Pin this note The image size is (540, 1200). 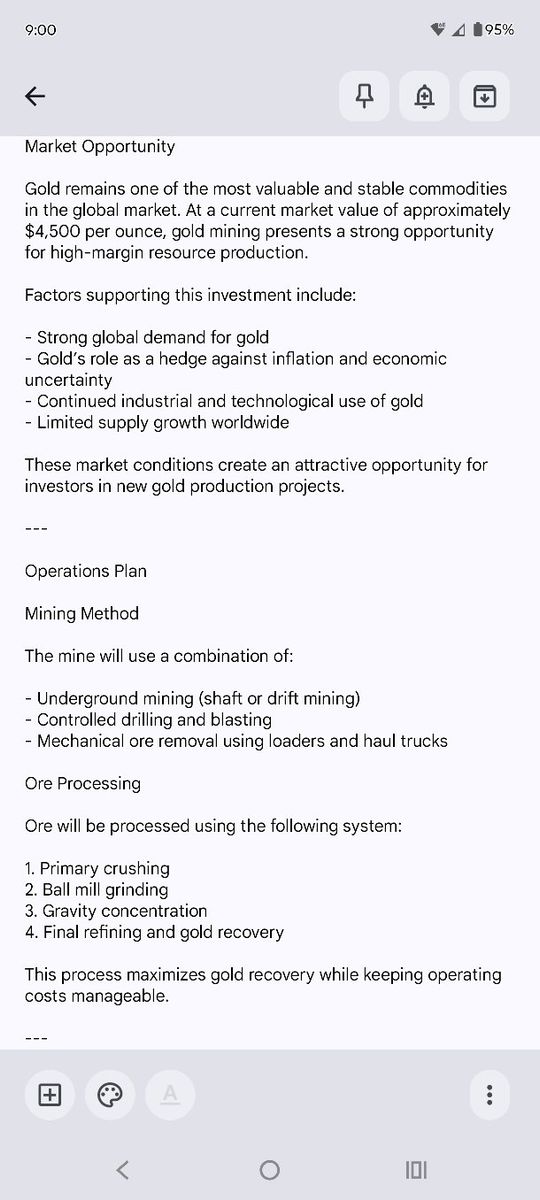click(365, 96)
